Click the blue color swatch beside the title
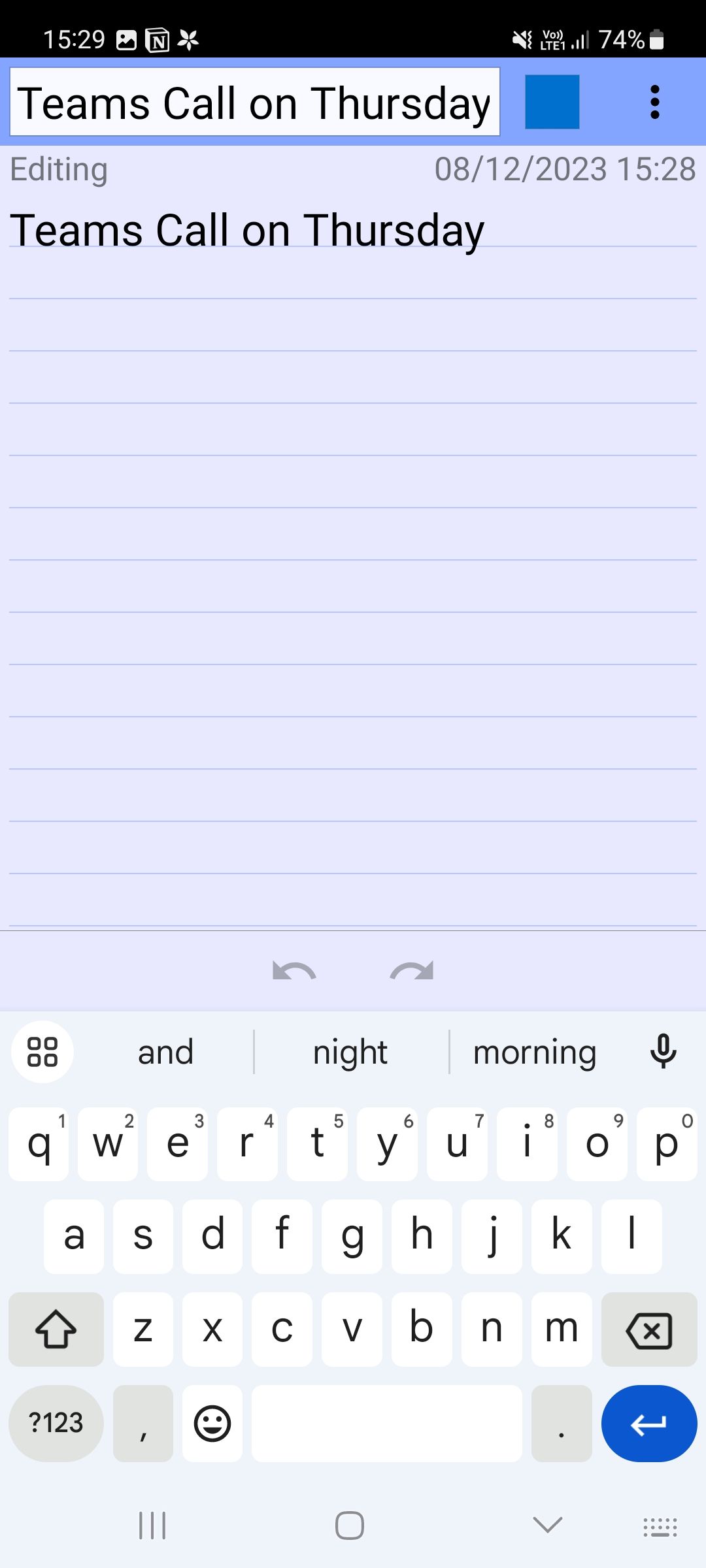Viewport: 706px width, 1568px height. [551, 102]
